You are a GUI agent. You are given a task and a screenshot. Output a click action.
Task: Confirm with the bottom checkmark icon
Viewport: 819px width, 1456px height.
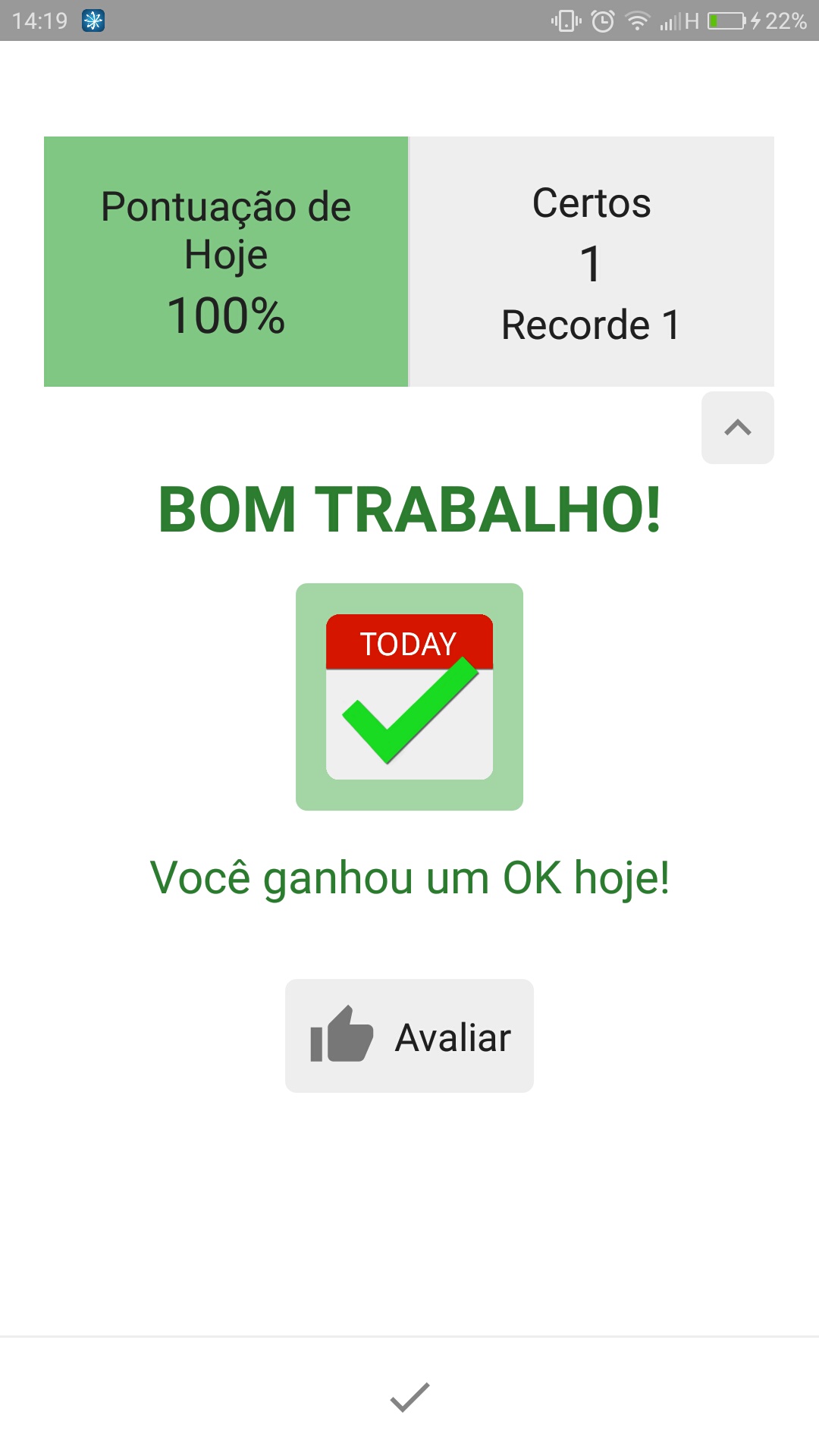click(x=409, y=1397)
